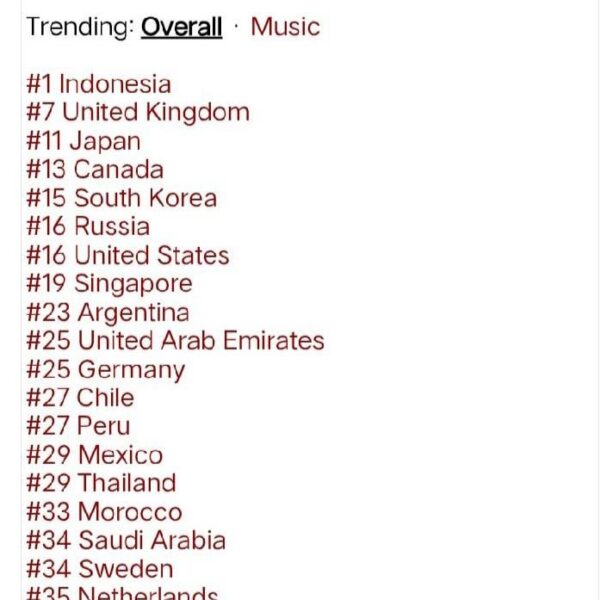600x600 pixels.
Task: Open the #34 Saudi Arabia link
Action: (x=125, y=540)
